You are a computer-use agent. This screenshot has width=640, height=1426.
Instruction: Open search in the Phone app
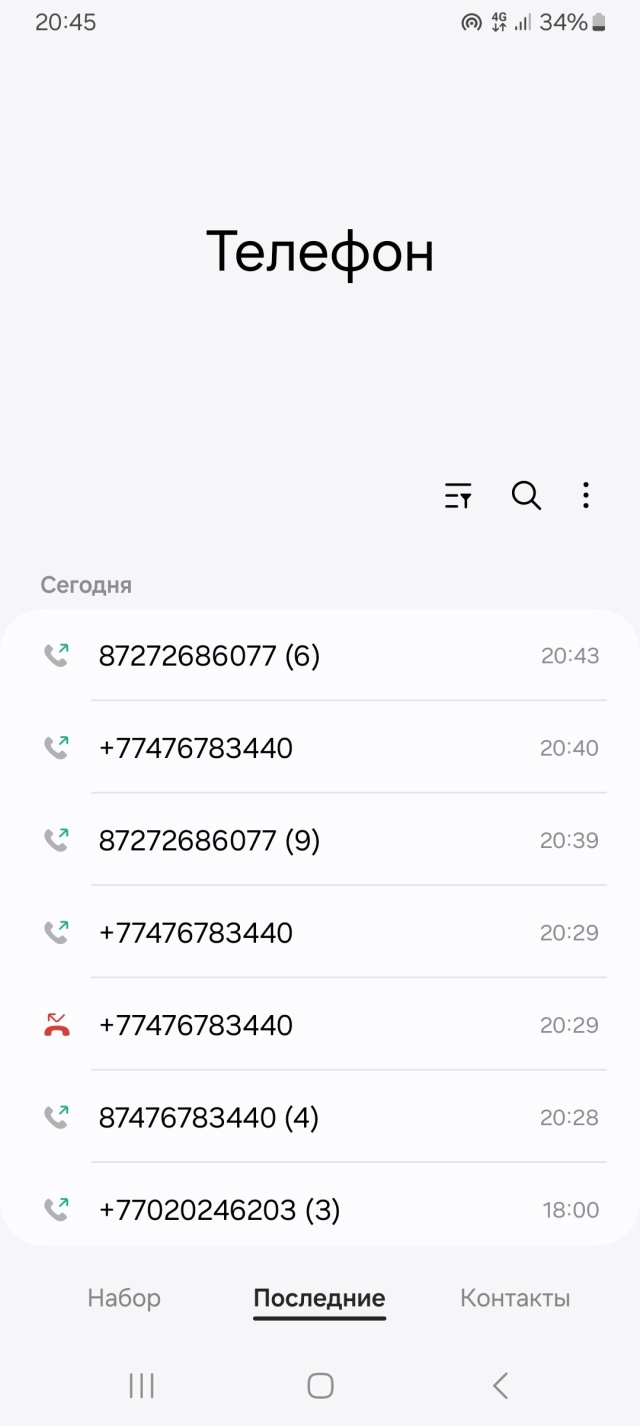point(526,495)
